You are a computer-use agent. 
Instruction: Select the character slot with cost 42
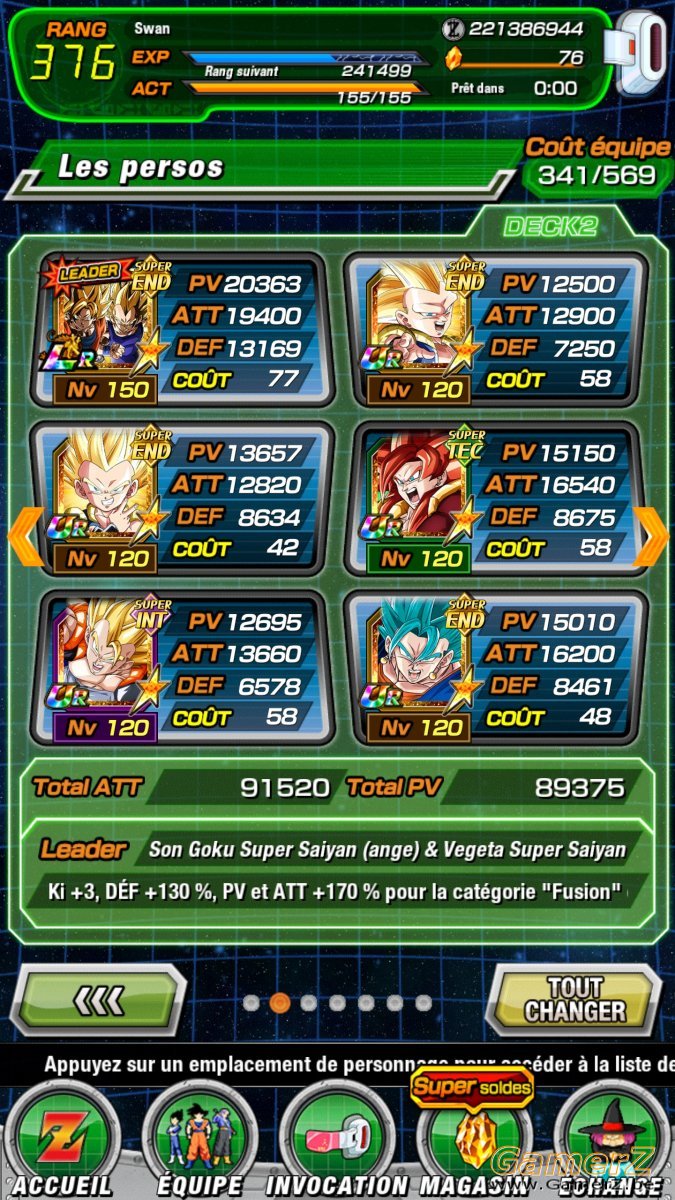click(x=181, y=498)
